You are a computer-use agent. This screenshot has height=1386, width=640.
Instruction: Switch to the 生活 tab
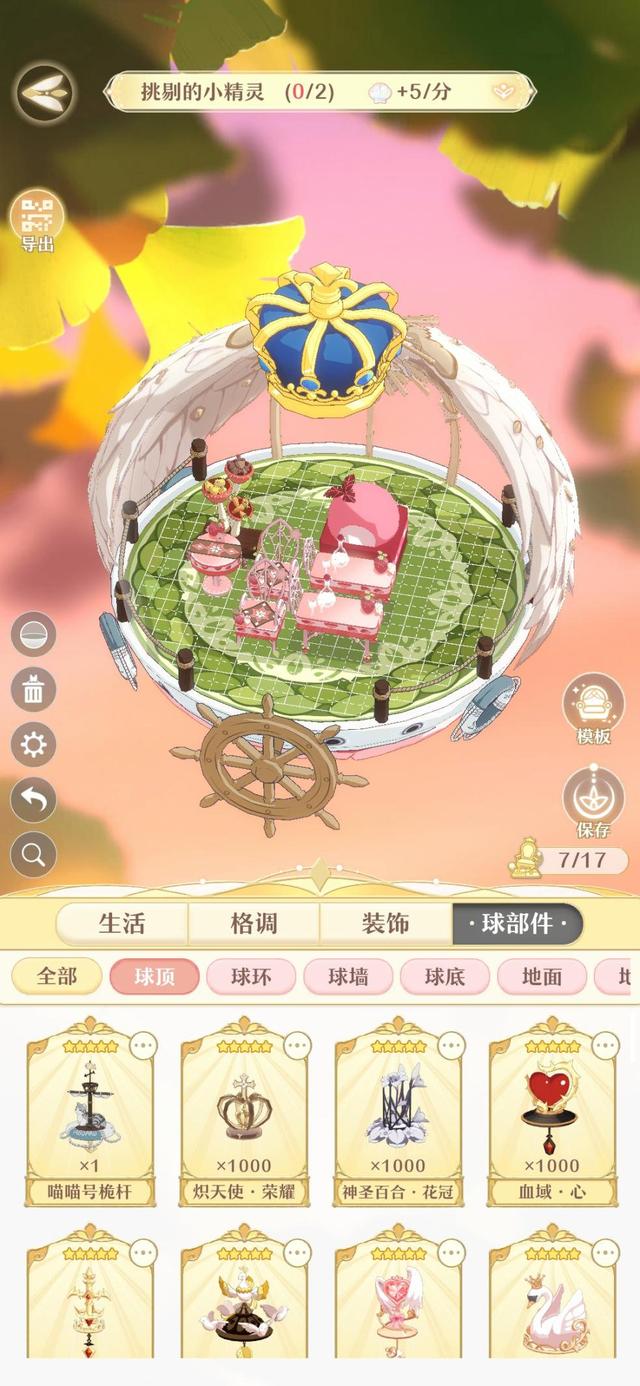coord(122,924)
